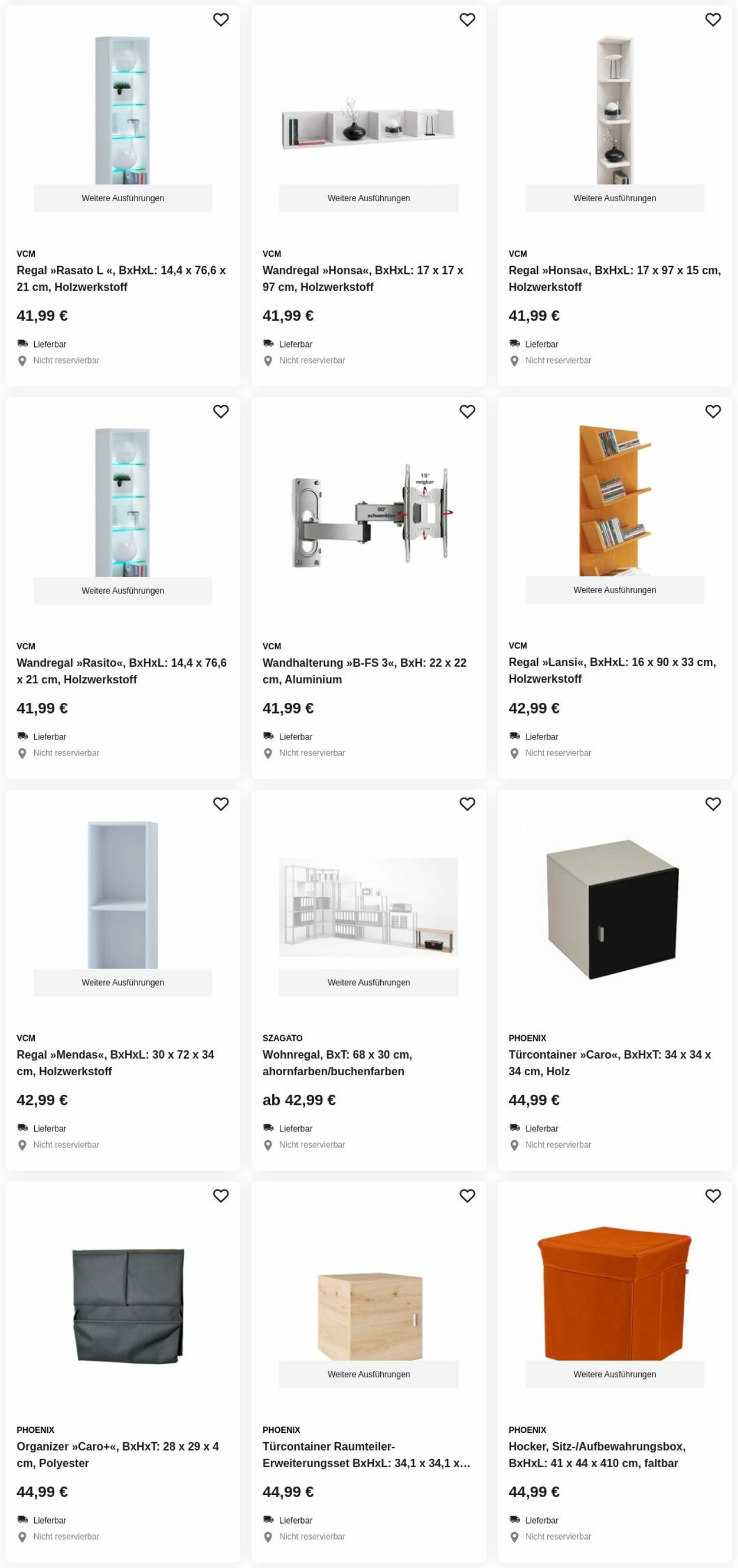This screenshot has height=1568, width=738.
Task: Favorite the Türcontainer Caro item
Action: pos(713,804)
